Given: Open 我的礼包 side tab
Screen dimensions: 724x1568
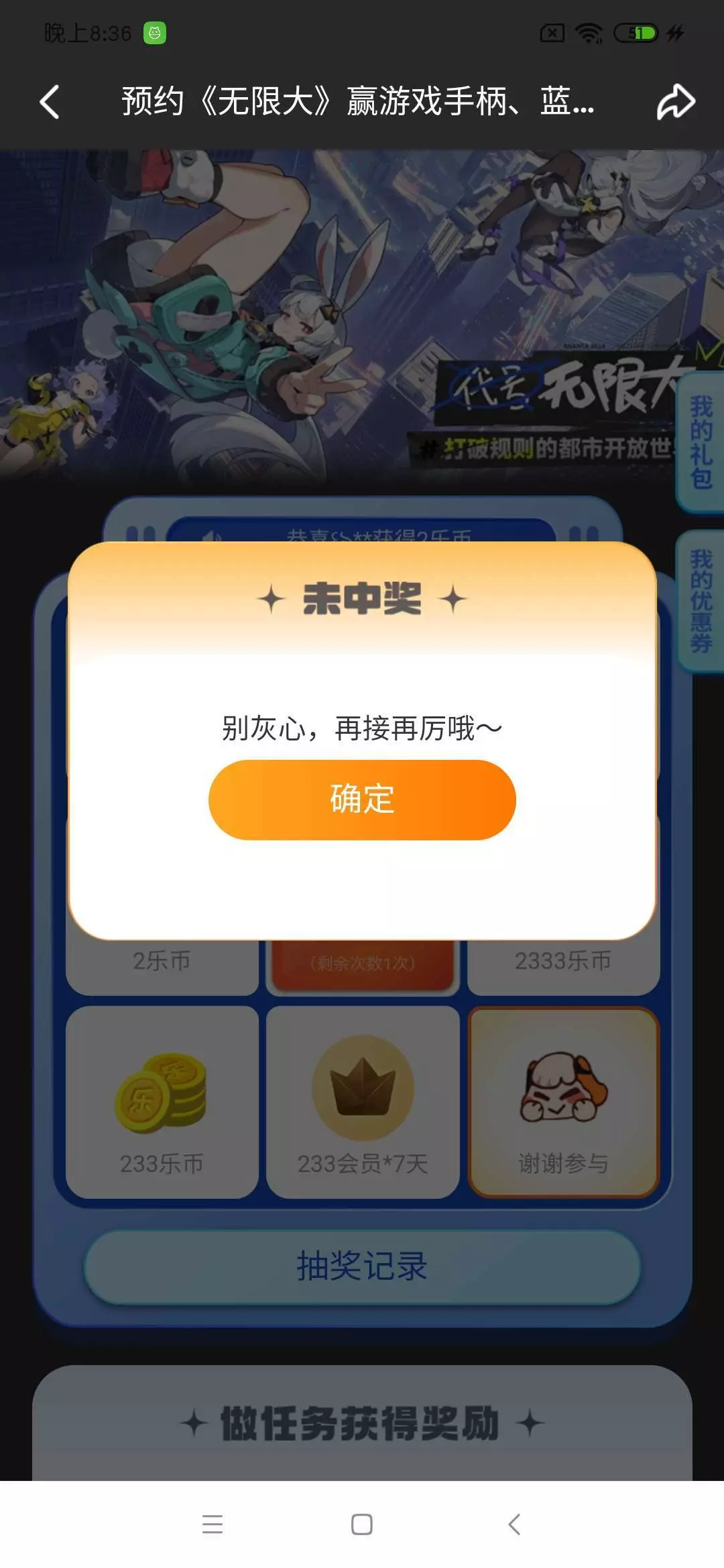Looking at the screenshot, I should tap(701, 442).
